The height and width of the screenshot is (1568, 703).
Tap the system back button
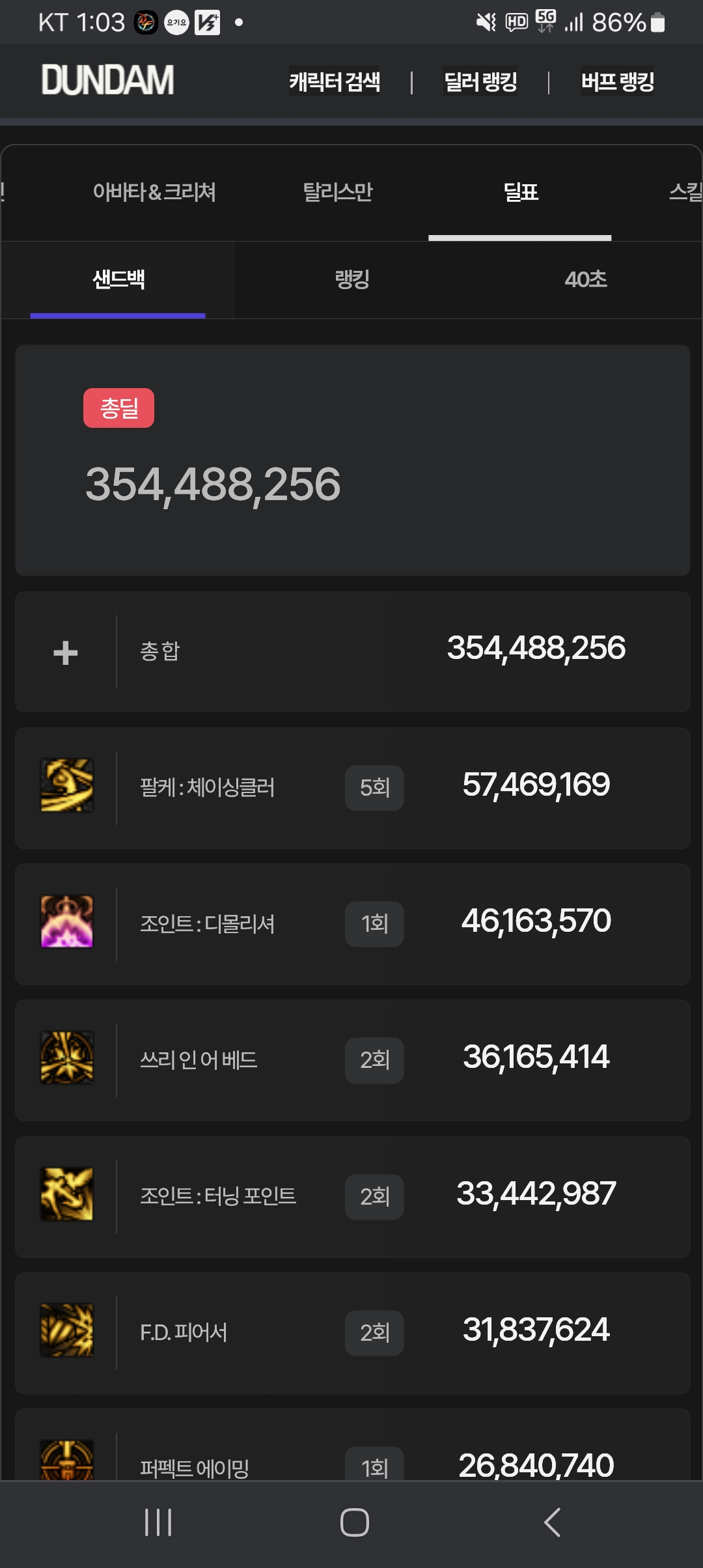tap(552, 1522)
